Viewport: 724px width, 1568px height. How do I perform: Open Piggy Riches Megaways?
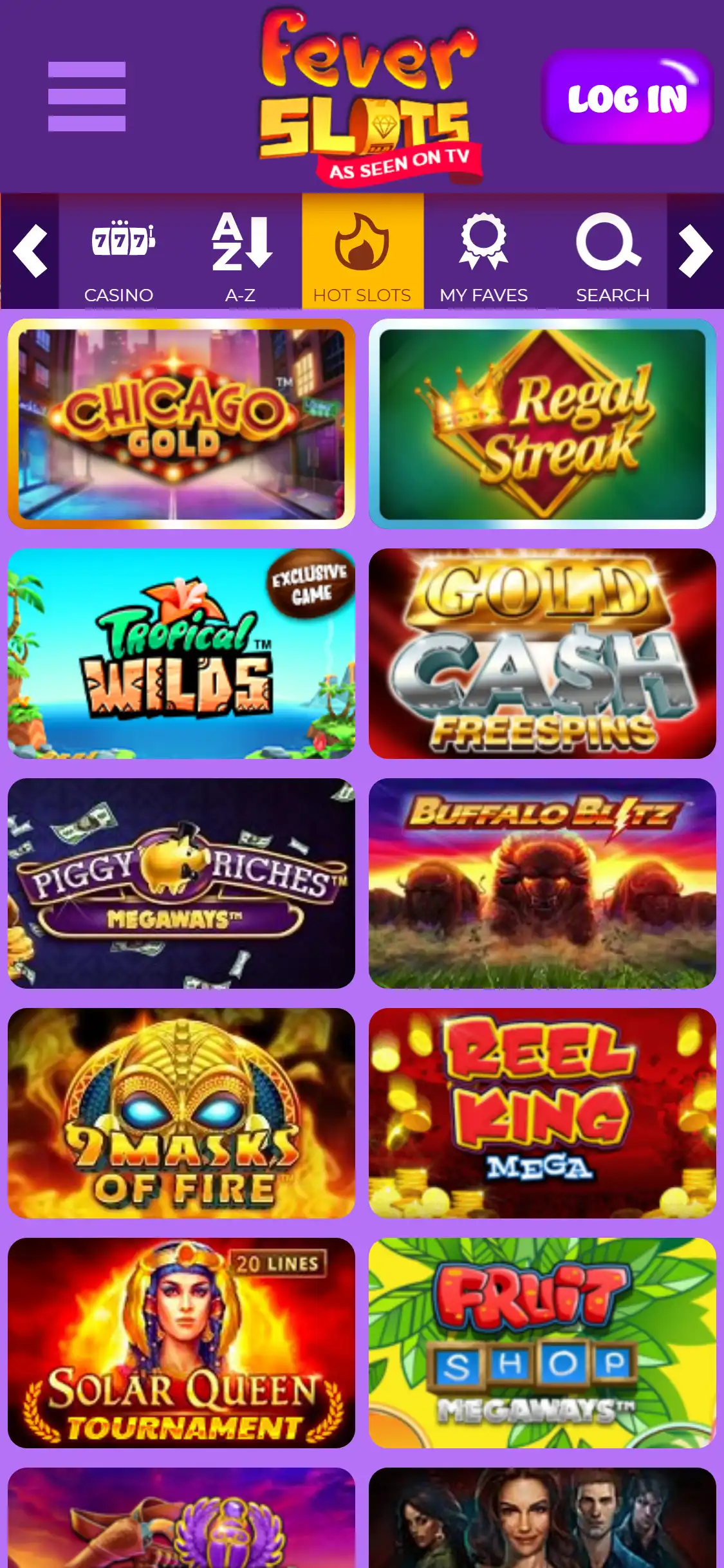(x=181, y=883)
